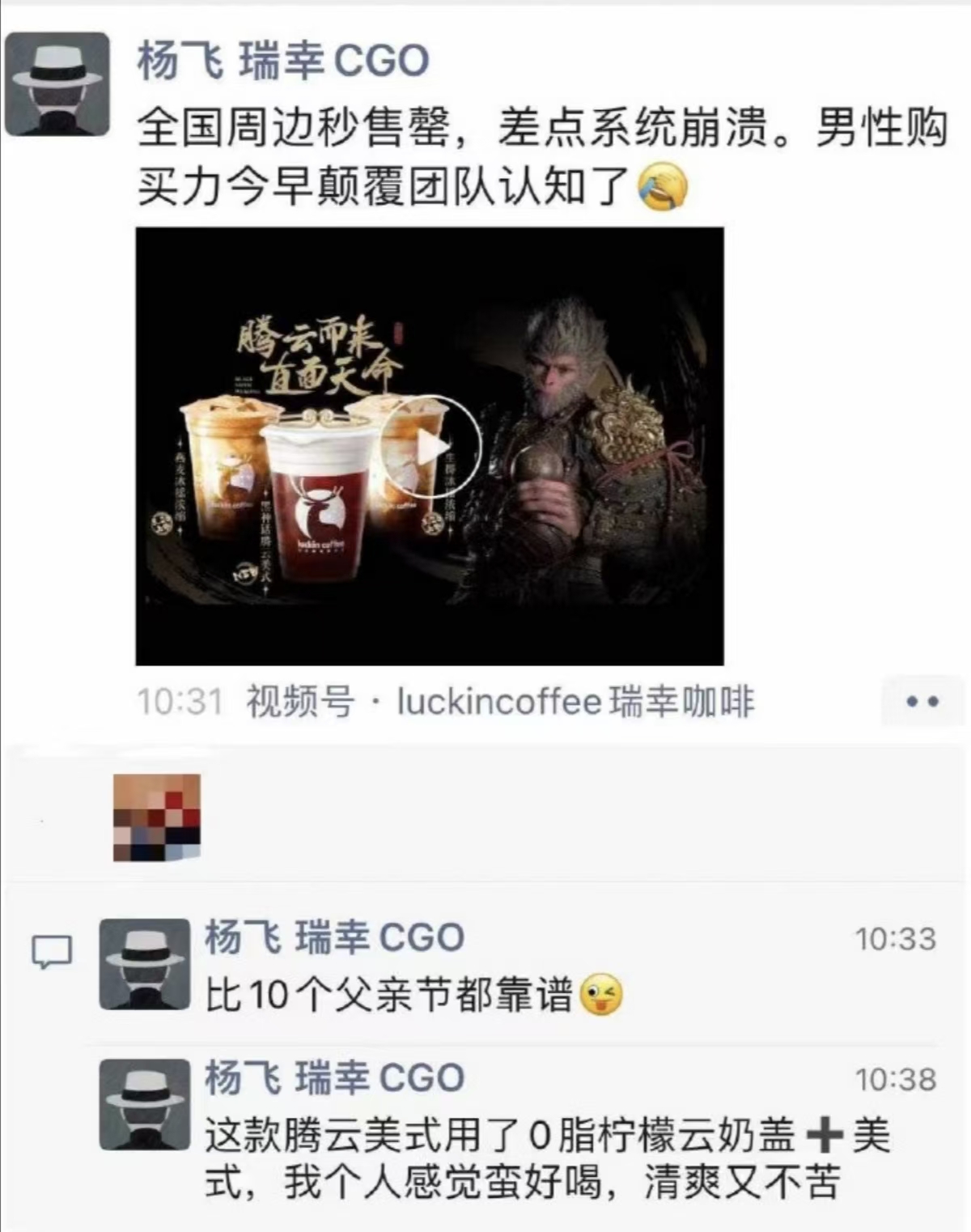The image size is (971, 1232).
Task: Open 杨飞's avatar at the post top
Action: 57,84
